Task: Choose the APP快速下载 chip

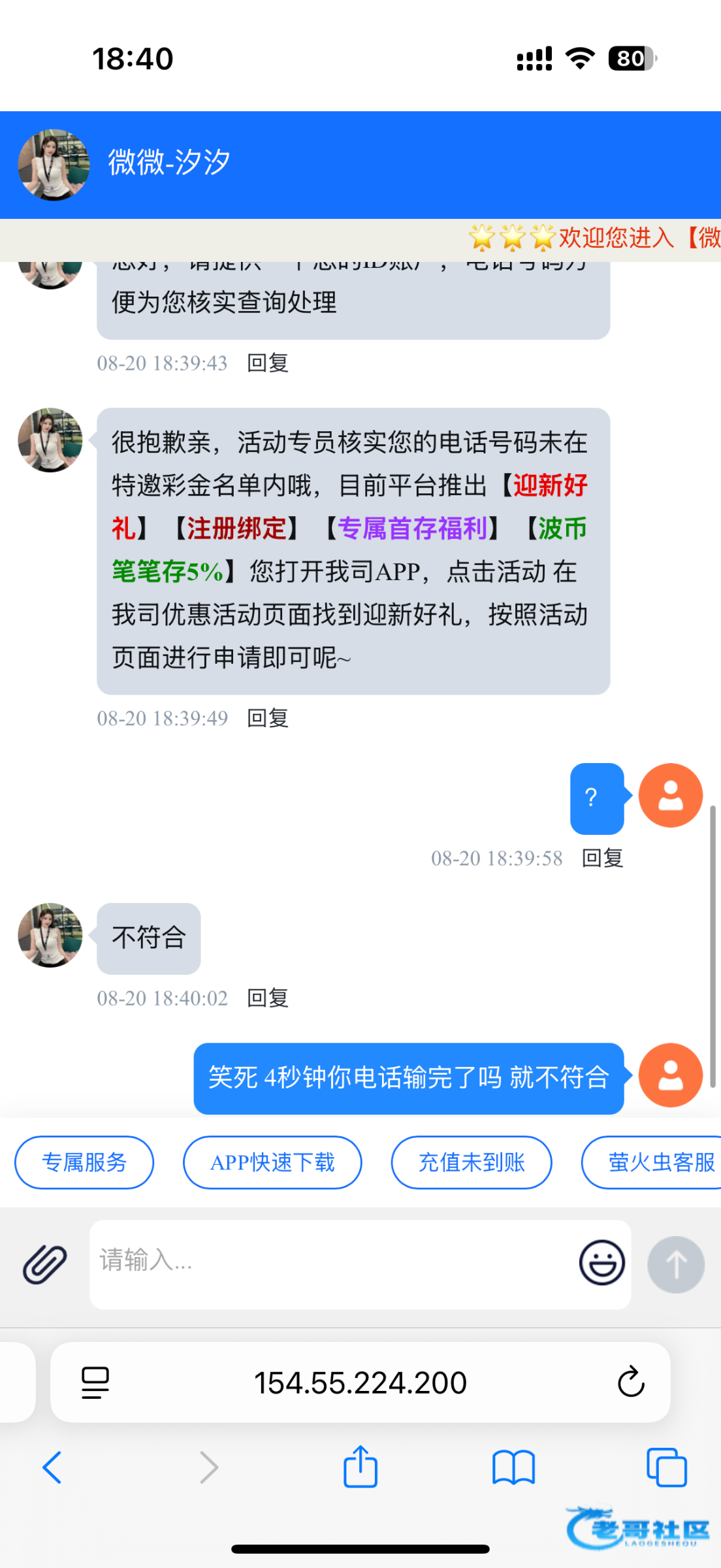Action: (272, 1162)
